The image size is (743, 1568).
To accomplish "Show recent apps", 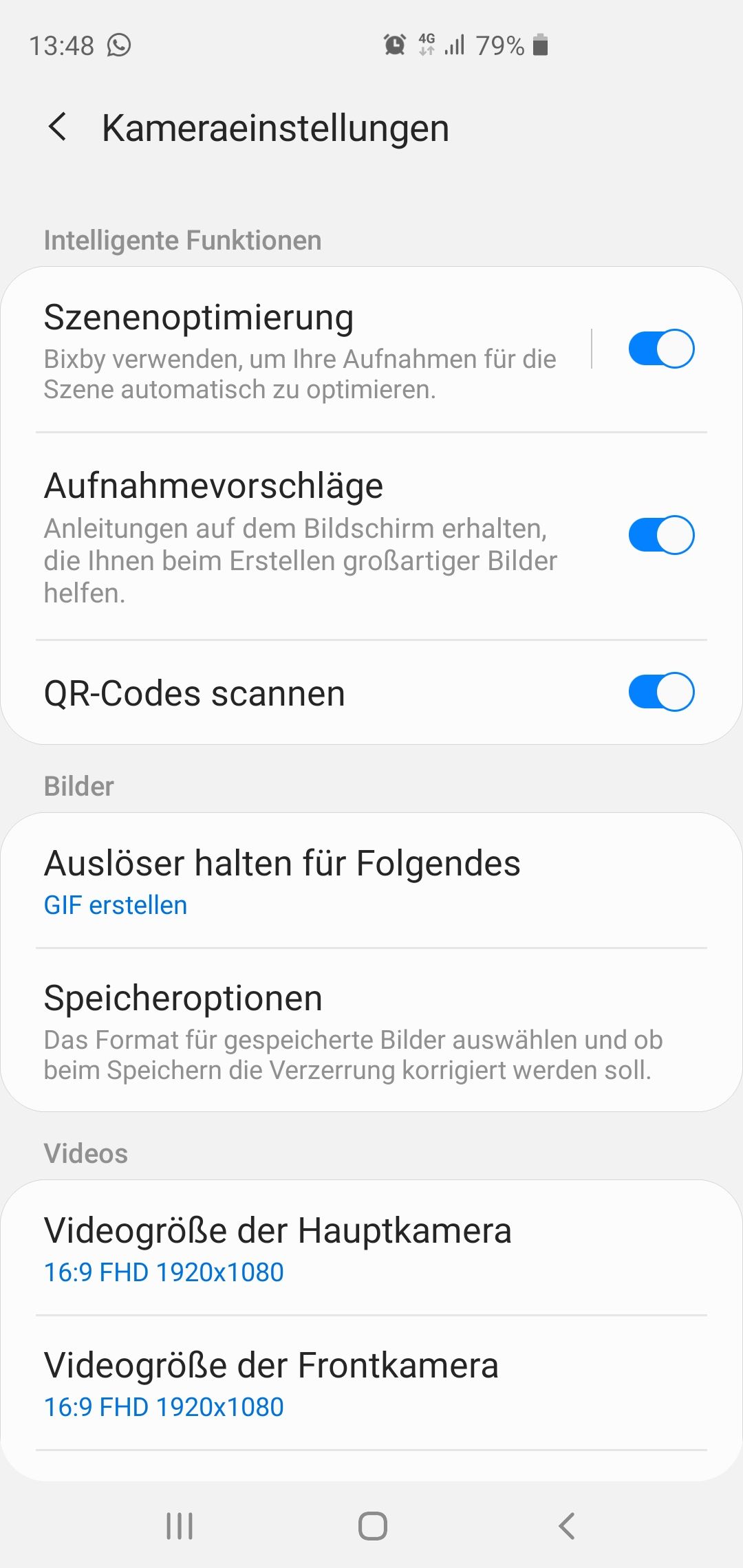I will pos(180,1526).
